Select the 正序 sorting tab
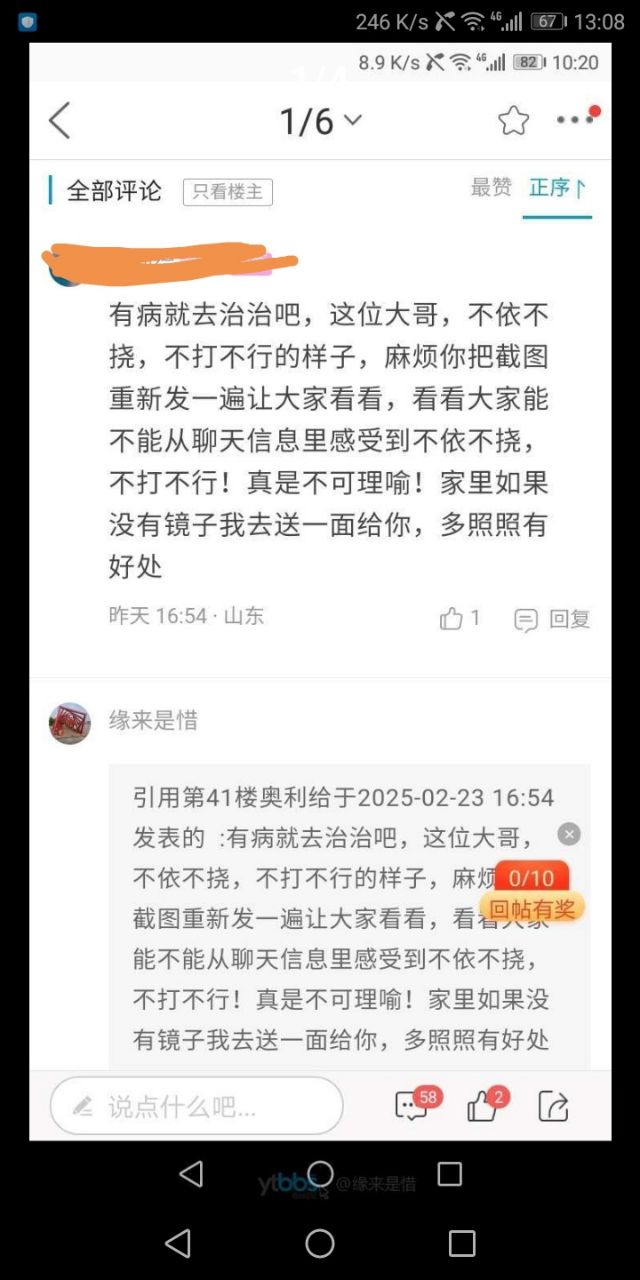Image resolution: width=640 pixels, height=1280 pixels. pyautogui.click(x=557, y=188)
